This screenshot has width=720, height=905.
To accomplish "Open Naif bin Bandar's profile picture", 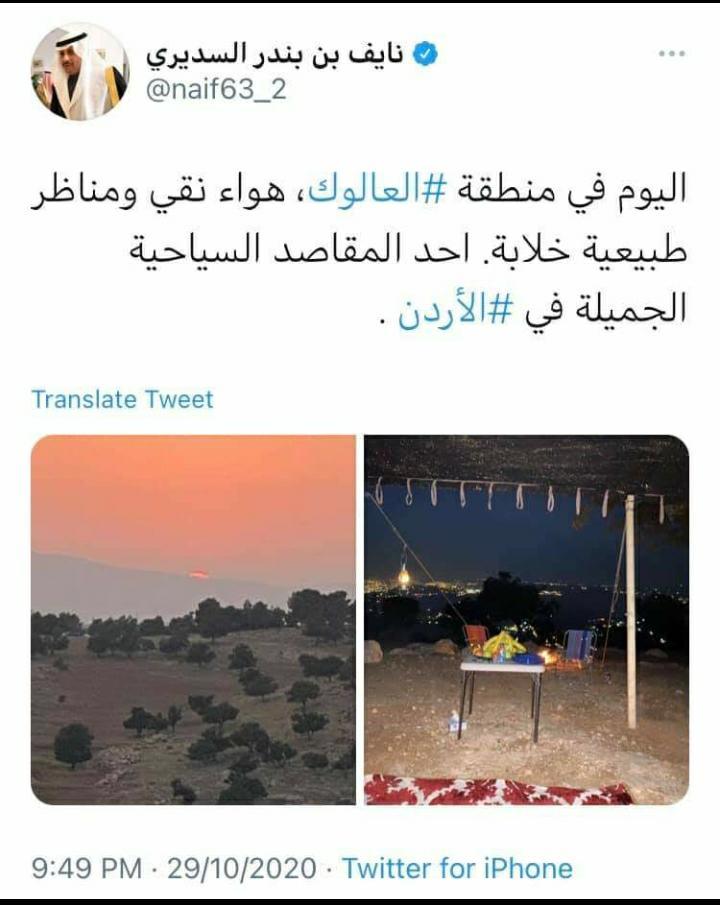I will tap(80, 71).
